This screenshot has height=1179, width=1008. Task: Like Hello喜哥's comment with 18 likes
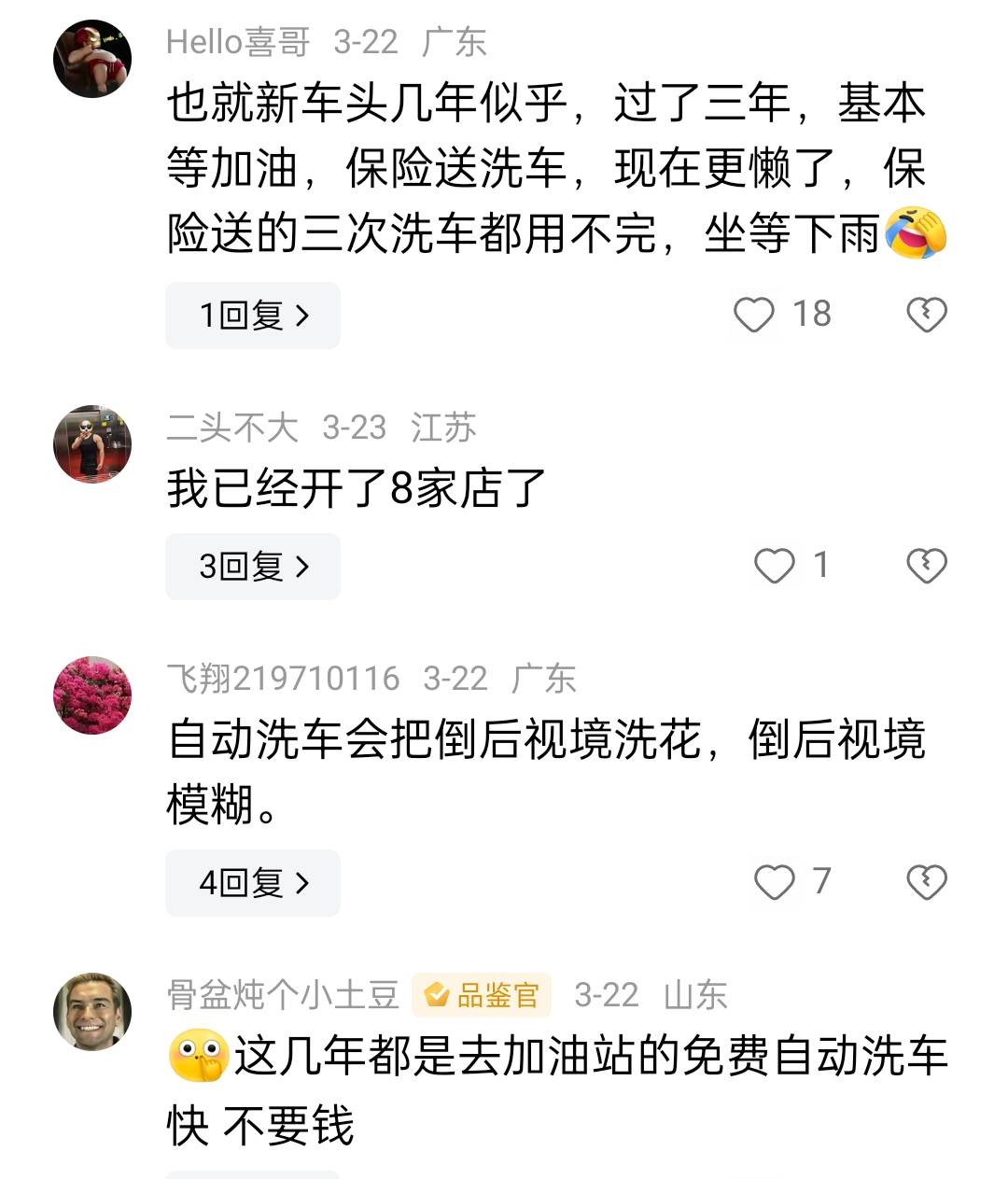point(754,315)
